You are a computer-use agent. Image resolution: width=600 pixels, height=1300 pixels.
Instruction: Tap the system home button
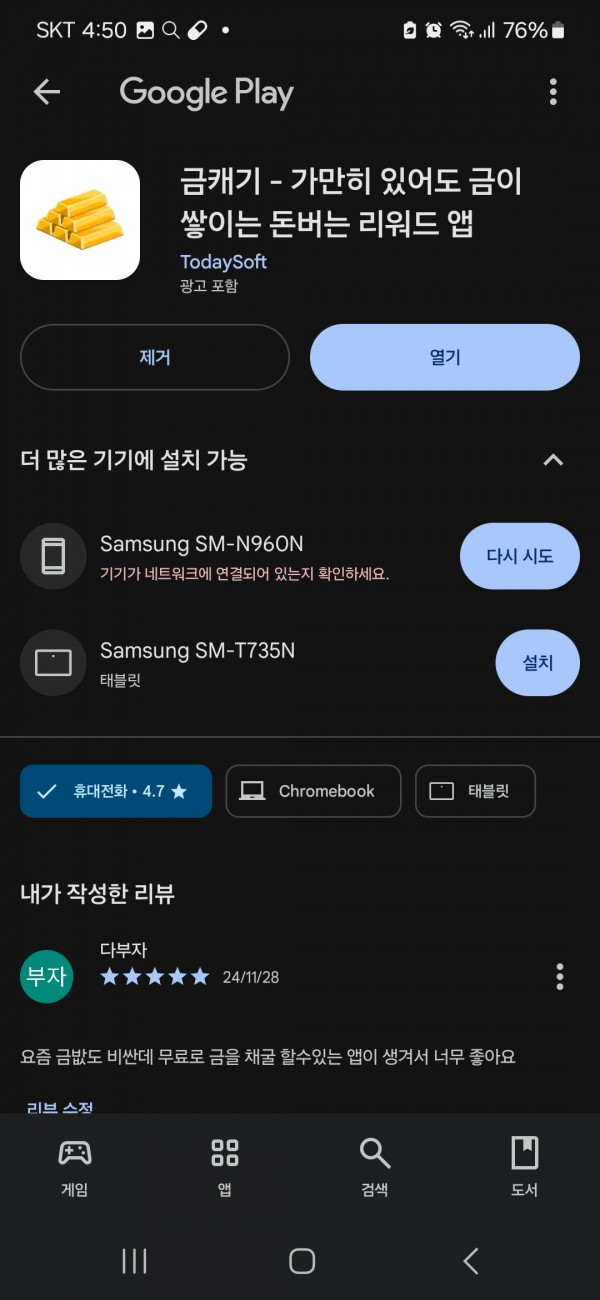pos(302,1261)
